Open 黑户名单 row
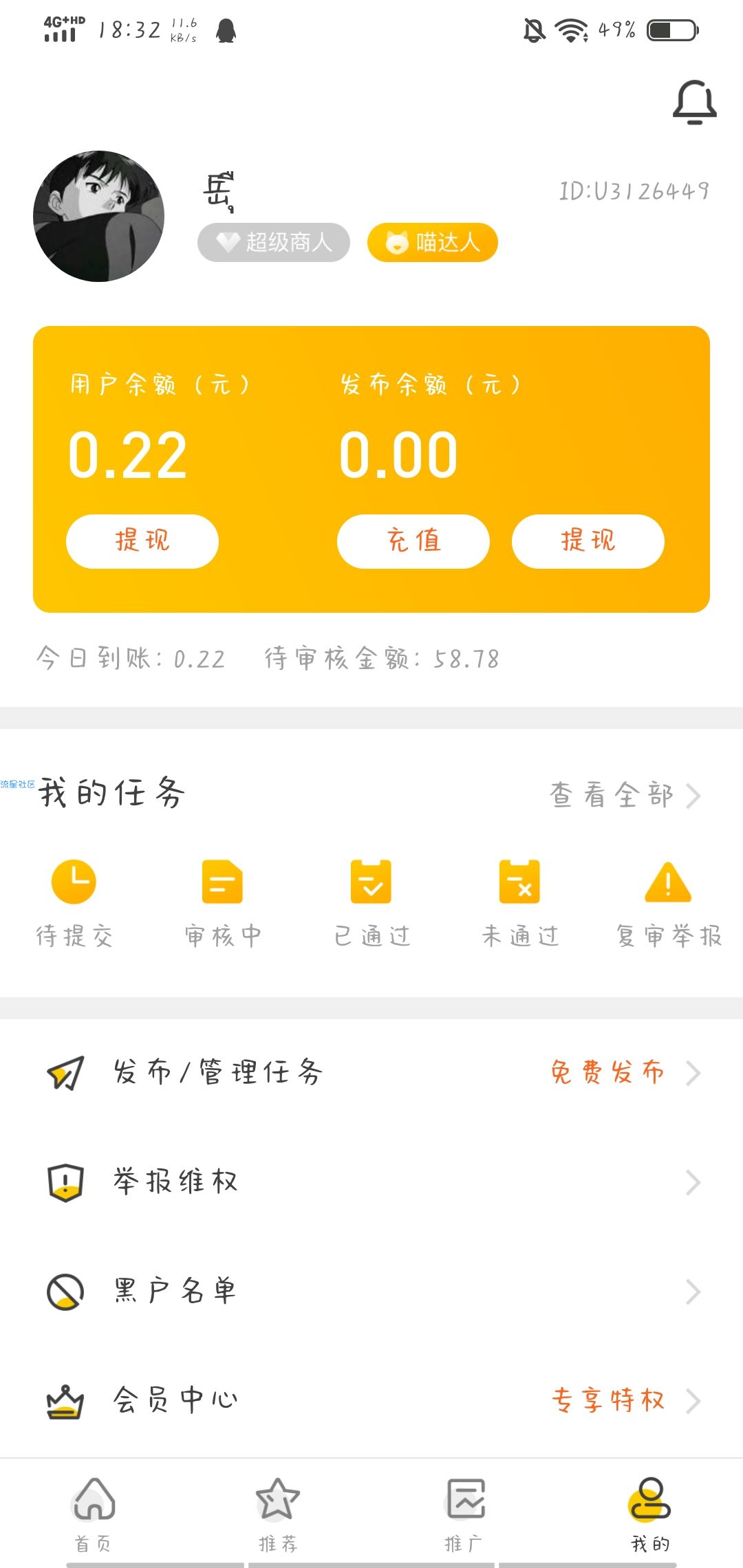Screen dimensions: 743x1568 (371, 1292)
